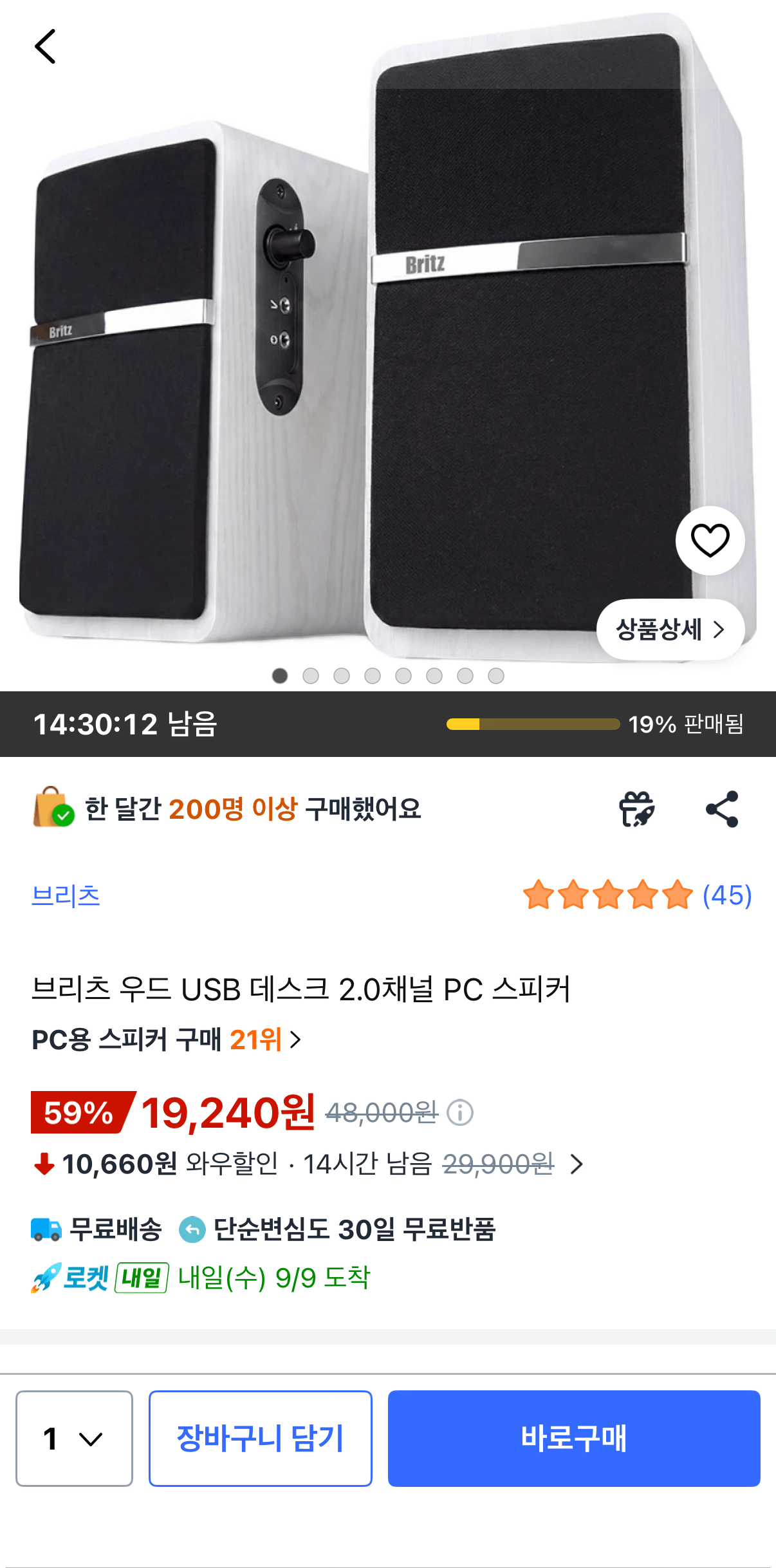Go back using the top arrow
Screen dimensions: 776x1568
[45, 46]
